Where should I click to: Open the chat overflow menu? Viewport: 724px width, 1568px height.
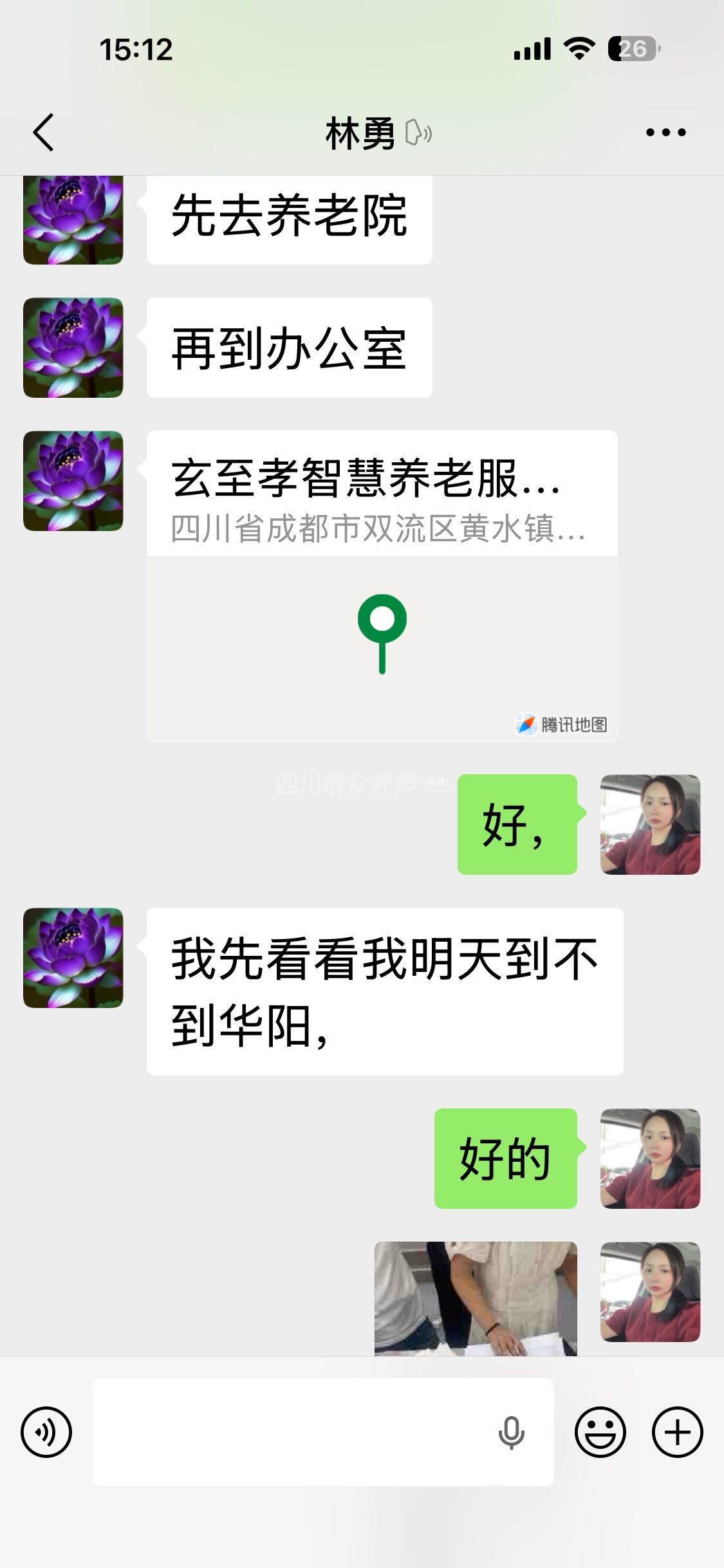pyautogui.click(x=665, y=133)
